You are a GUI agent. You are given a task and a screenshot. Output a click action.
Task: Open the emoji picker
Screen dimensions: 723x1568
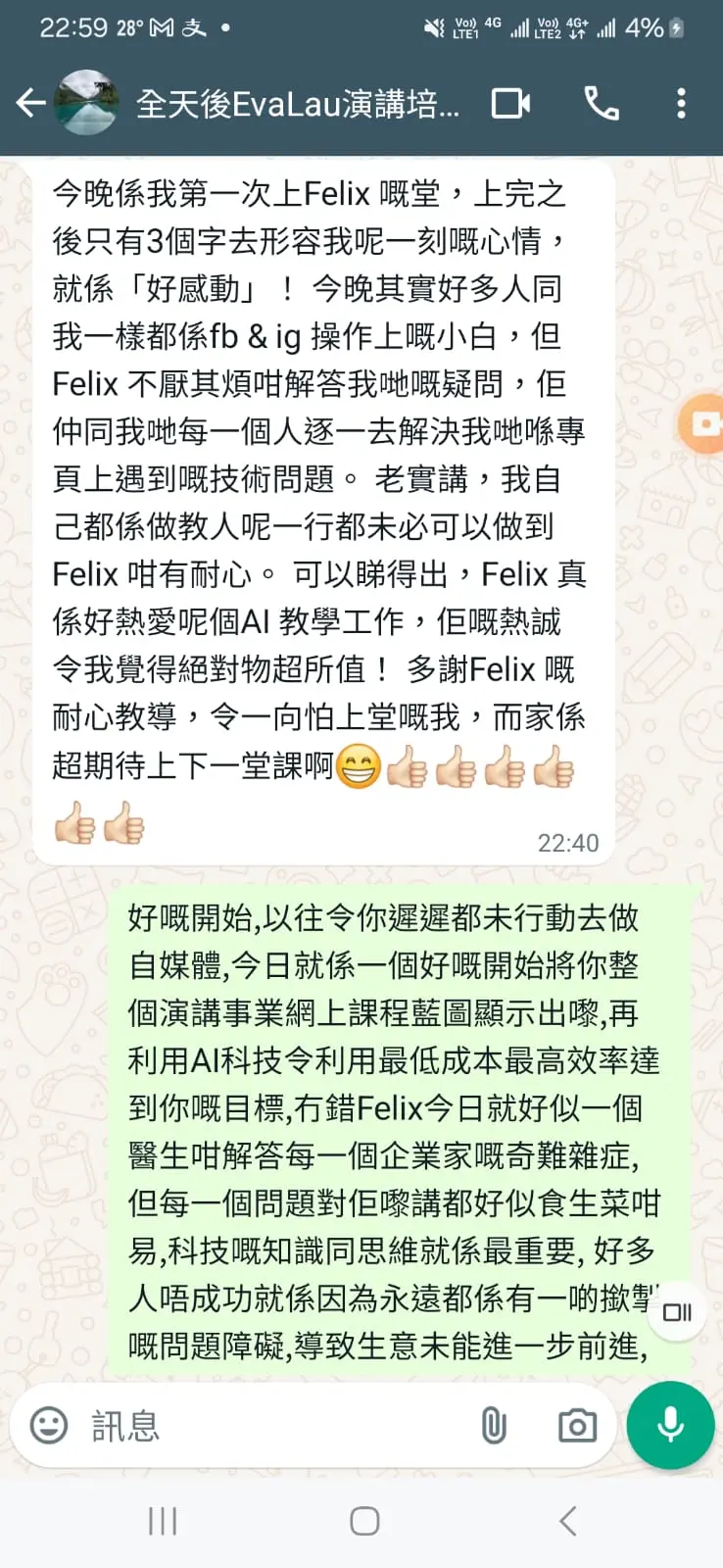[x=49, y=1425]
